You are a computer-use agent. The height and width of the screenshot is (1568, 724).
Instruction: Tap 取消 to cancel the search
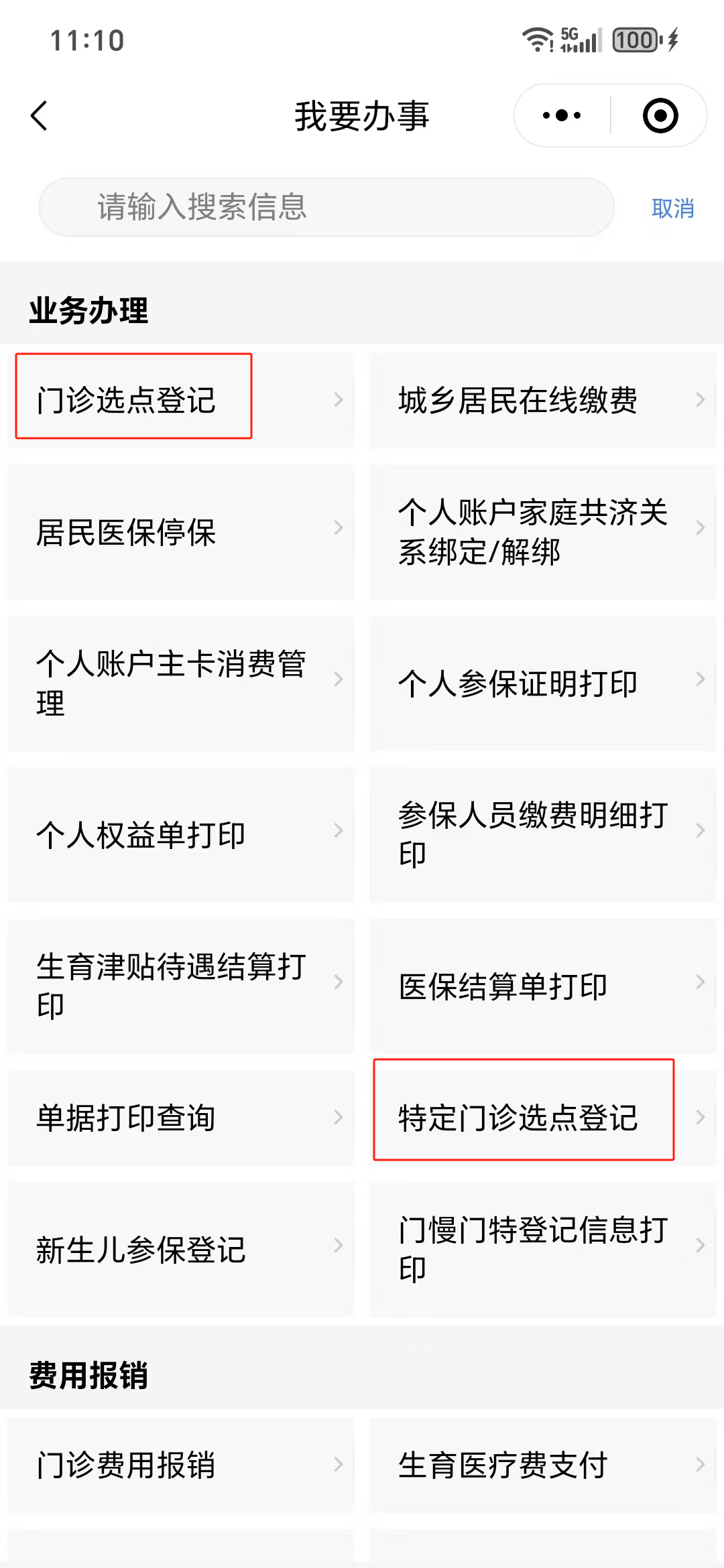pyautogui.click(x=672, y=208)
